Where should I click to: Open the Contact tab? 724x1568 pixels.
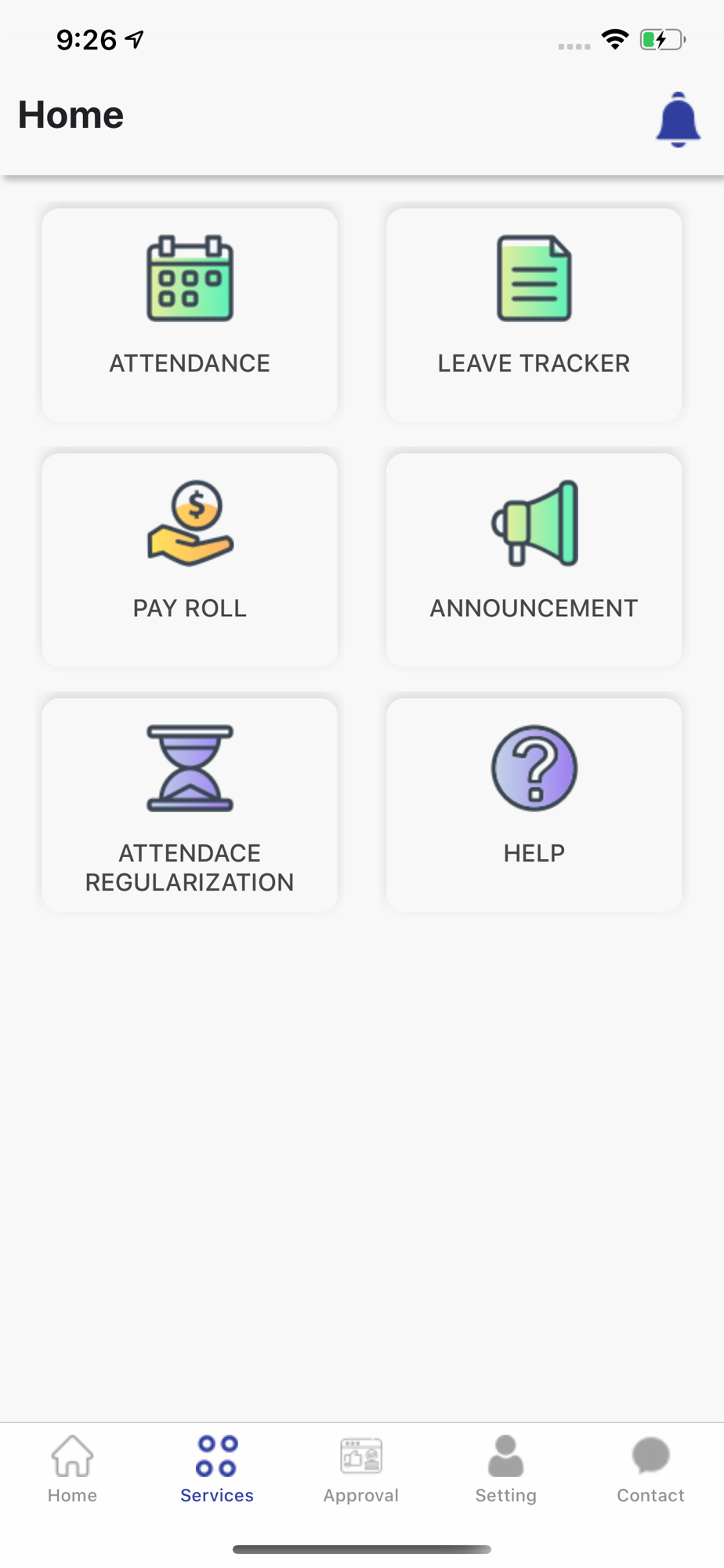[650, 1469]
